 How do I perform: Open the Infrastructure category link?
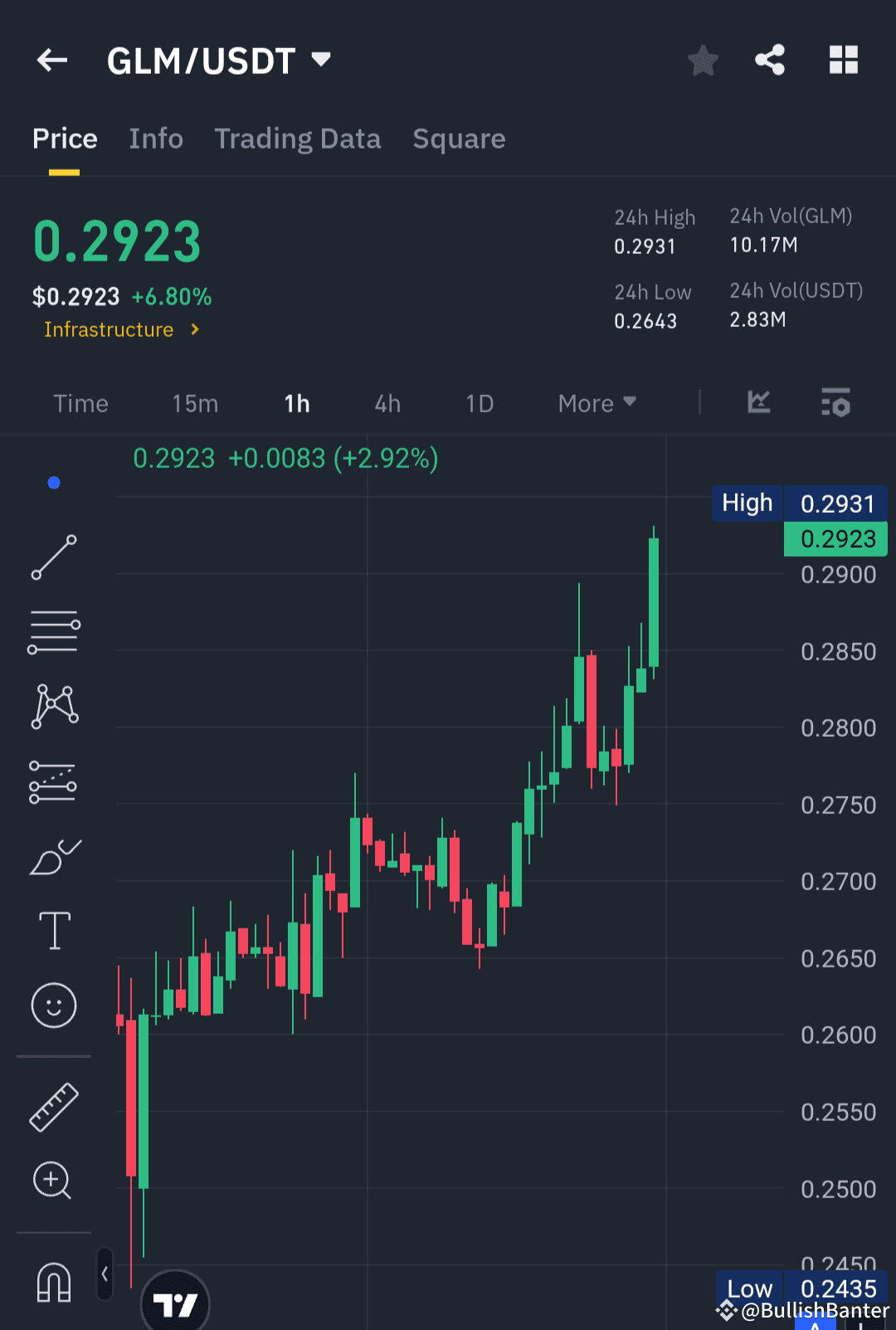tap(120, 329)
